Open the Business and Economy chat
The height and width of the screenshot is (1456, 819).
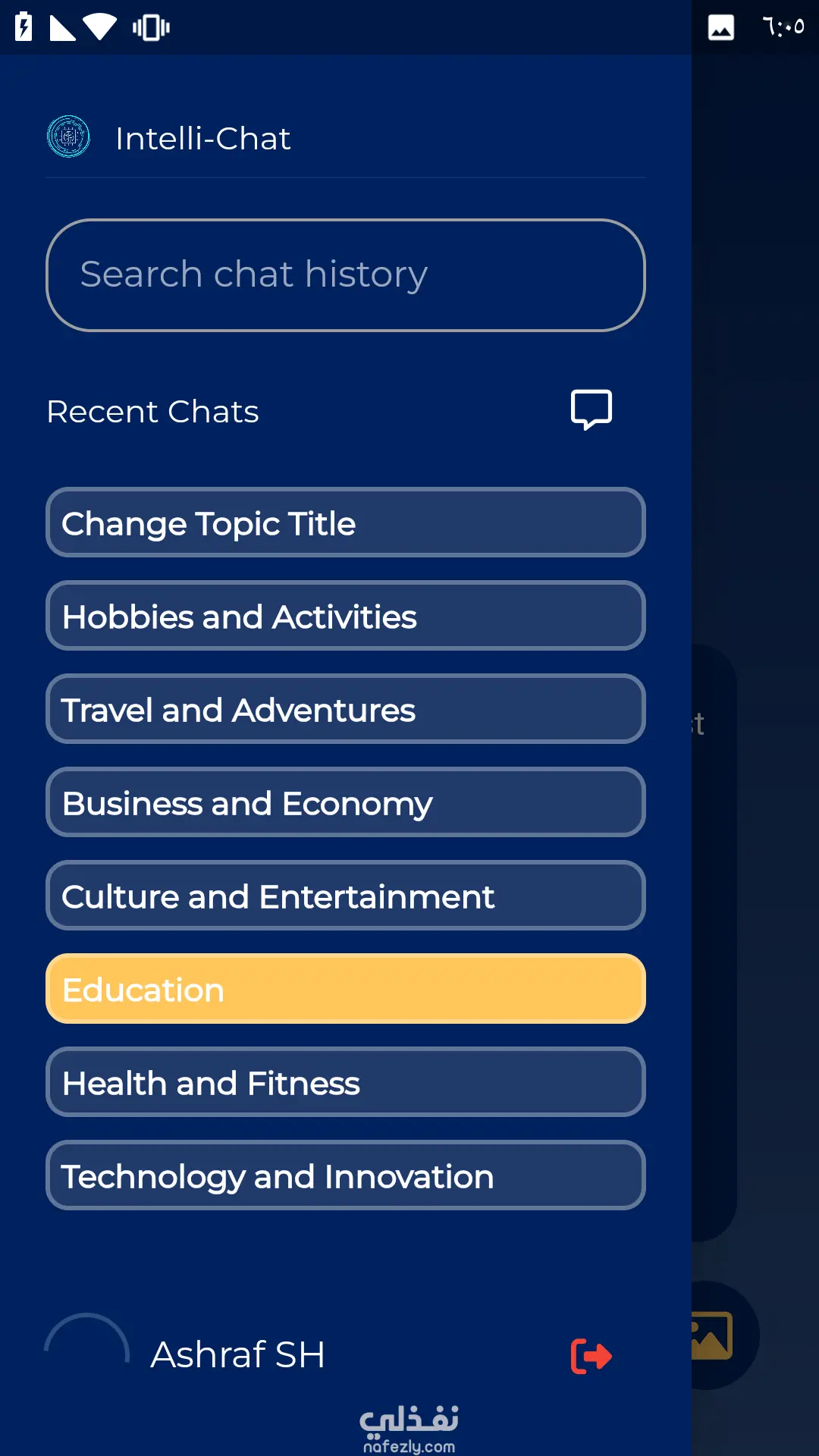(345, 803)
